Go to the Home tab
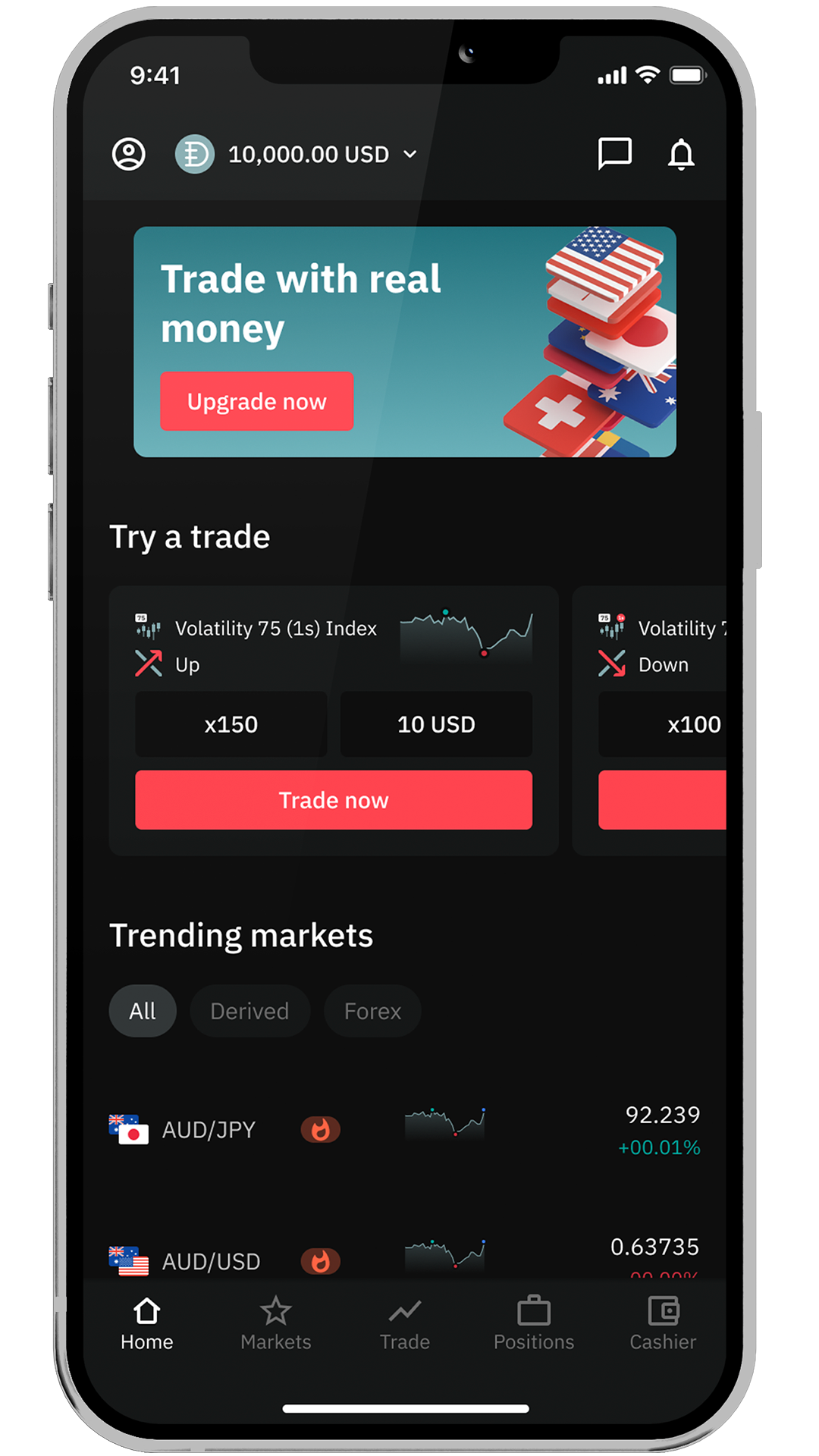Image resolution: width=819 pixels, height=1456 pixels. click(x=147, y=1324)
